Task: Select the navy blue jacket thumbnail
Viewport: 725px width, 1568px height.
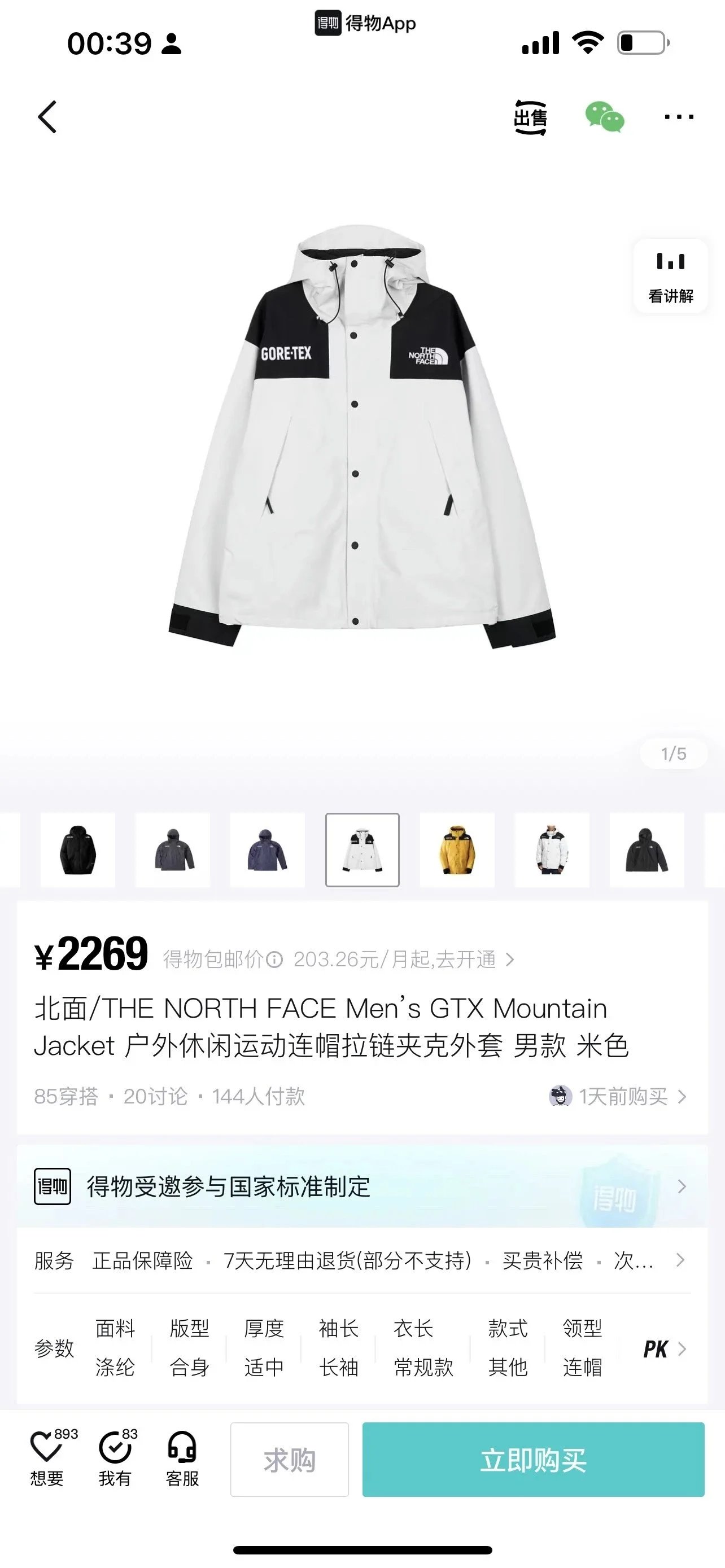Action: click(267, 849)
